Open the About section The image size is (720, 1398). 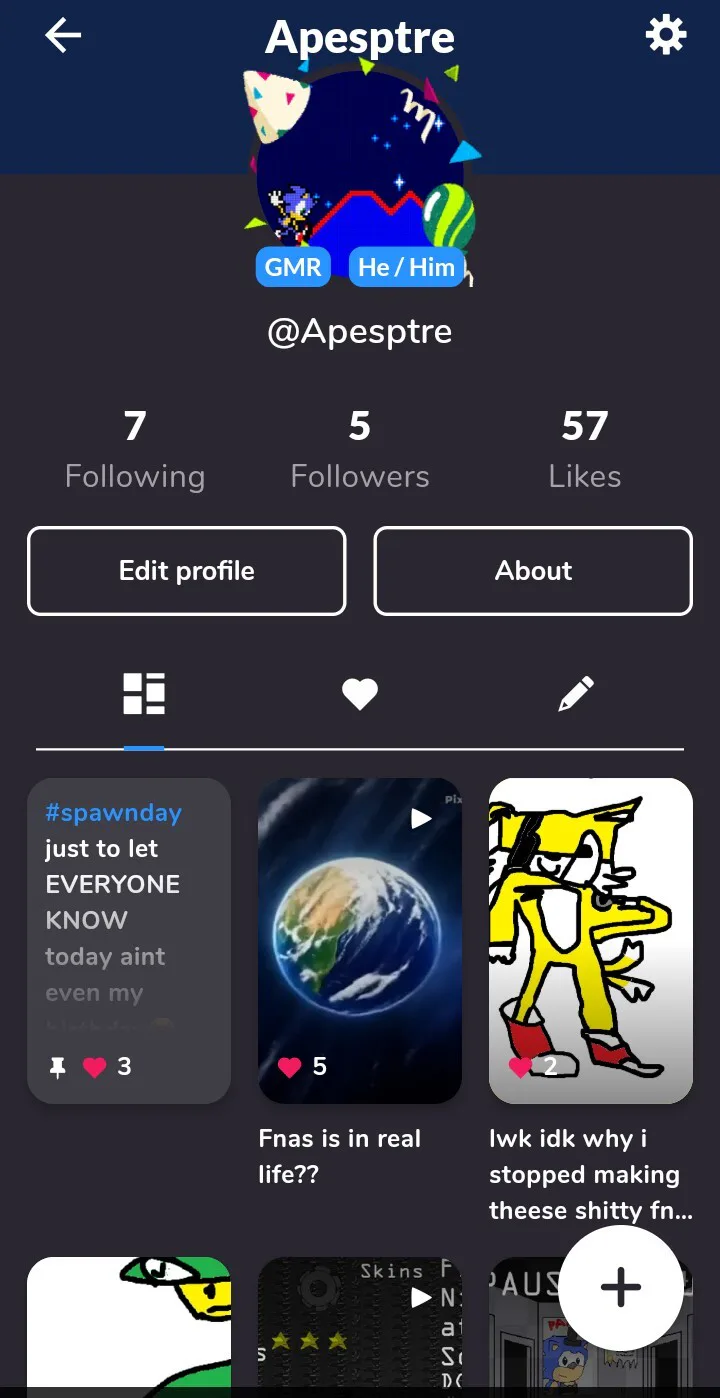tap(533, 571)
